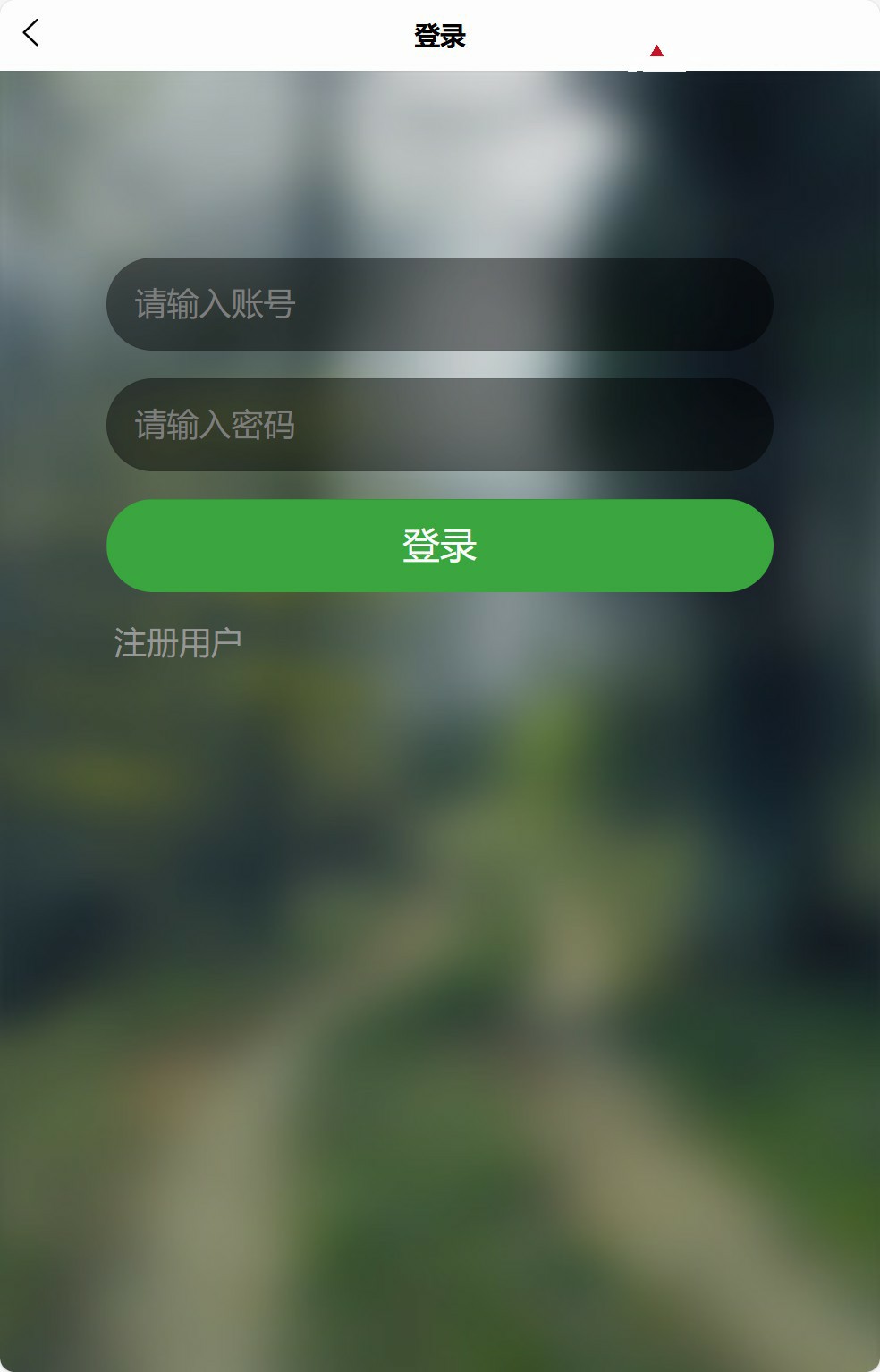Go back using the top-left arrow
Screen dimensions: 880x1372
point(31,34)
